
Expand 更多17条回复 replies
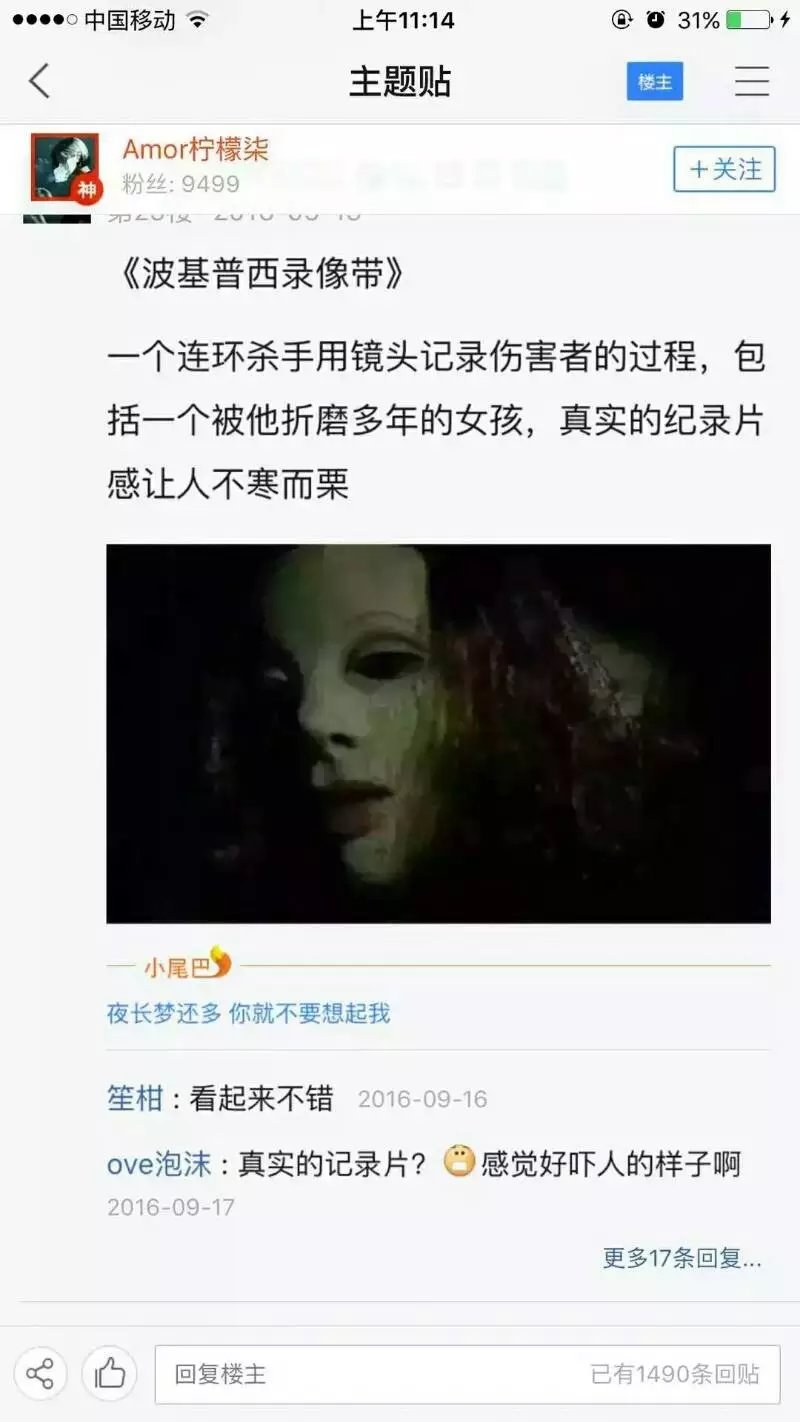click(x=682, y=1257)
